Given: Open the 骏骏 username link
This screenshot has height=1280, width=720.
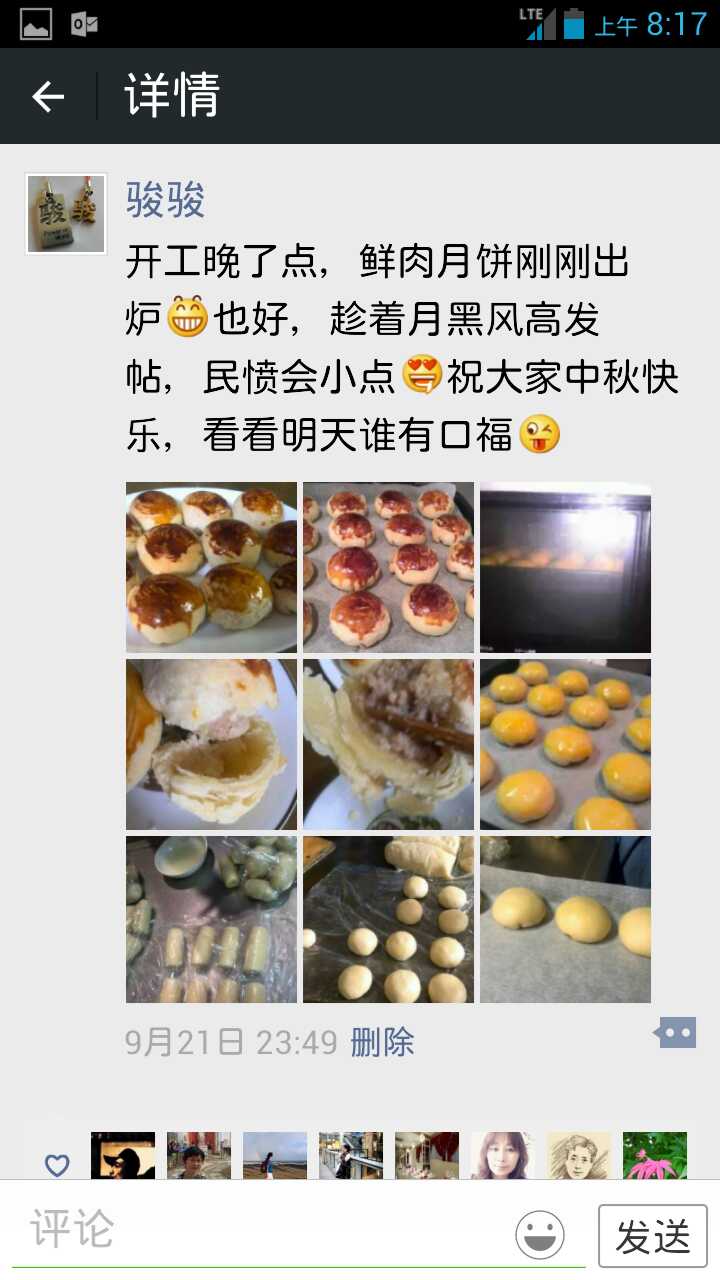Looking at the screenshot, I should [165, 200].
